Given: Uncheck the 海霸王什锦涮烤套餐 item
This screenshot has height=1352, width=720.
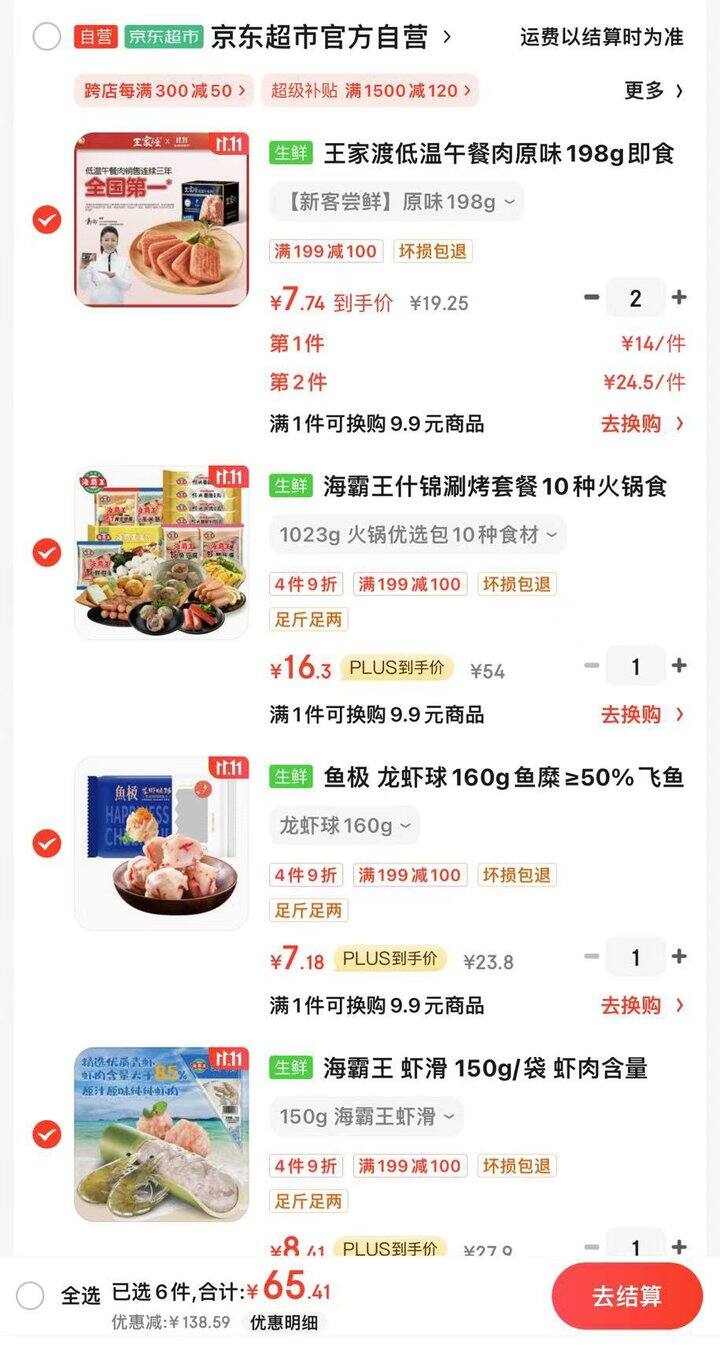Looking at the screenshot, I should click(x=46, y=552).
